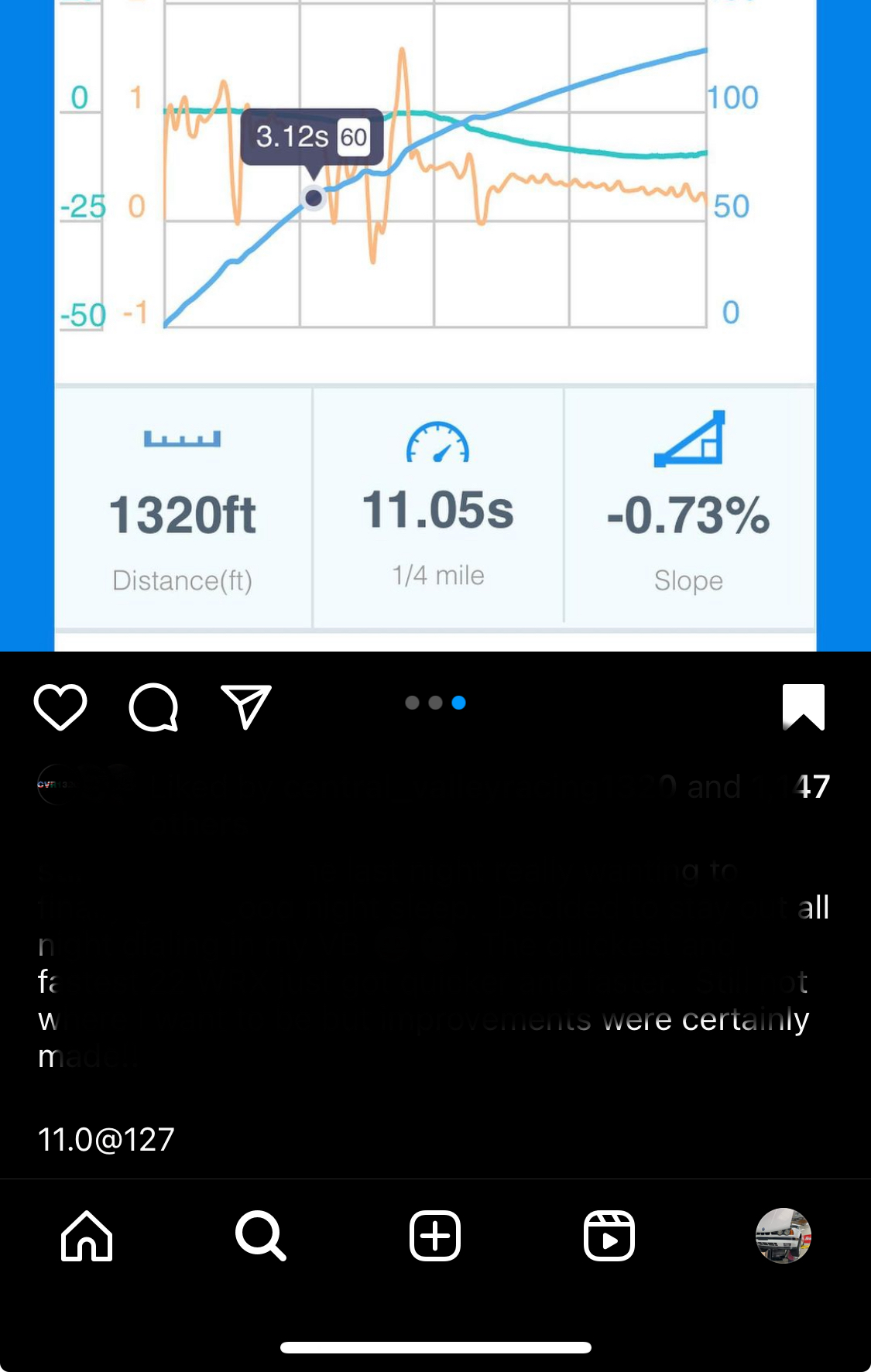871x1372 pixels.
Task: Open the Search and Explore tab
Action: coord(261,1236)
